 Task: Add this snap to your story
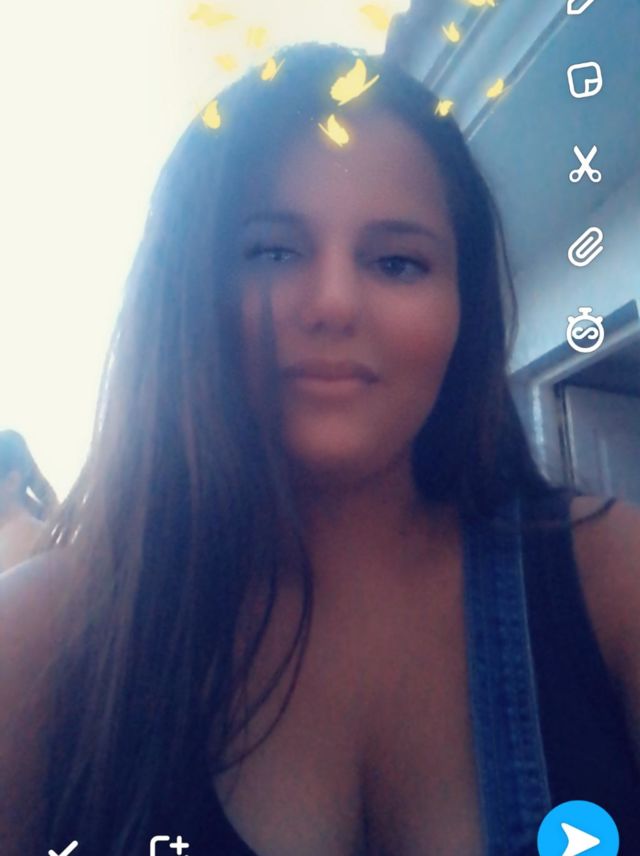169,847
